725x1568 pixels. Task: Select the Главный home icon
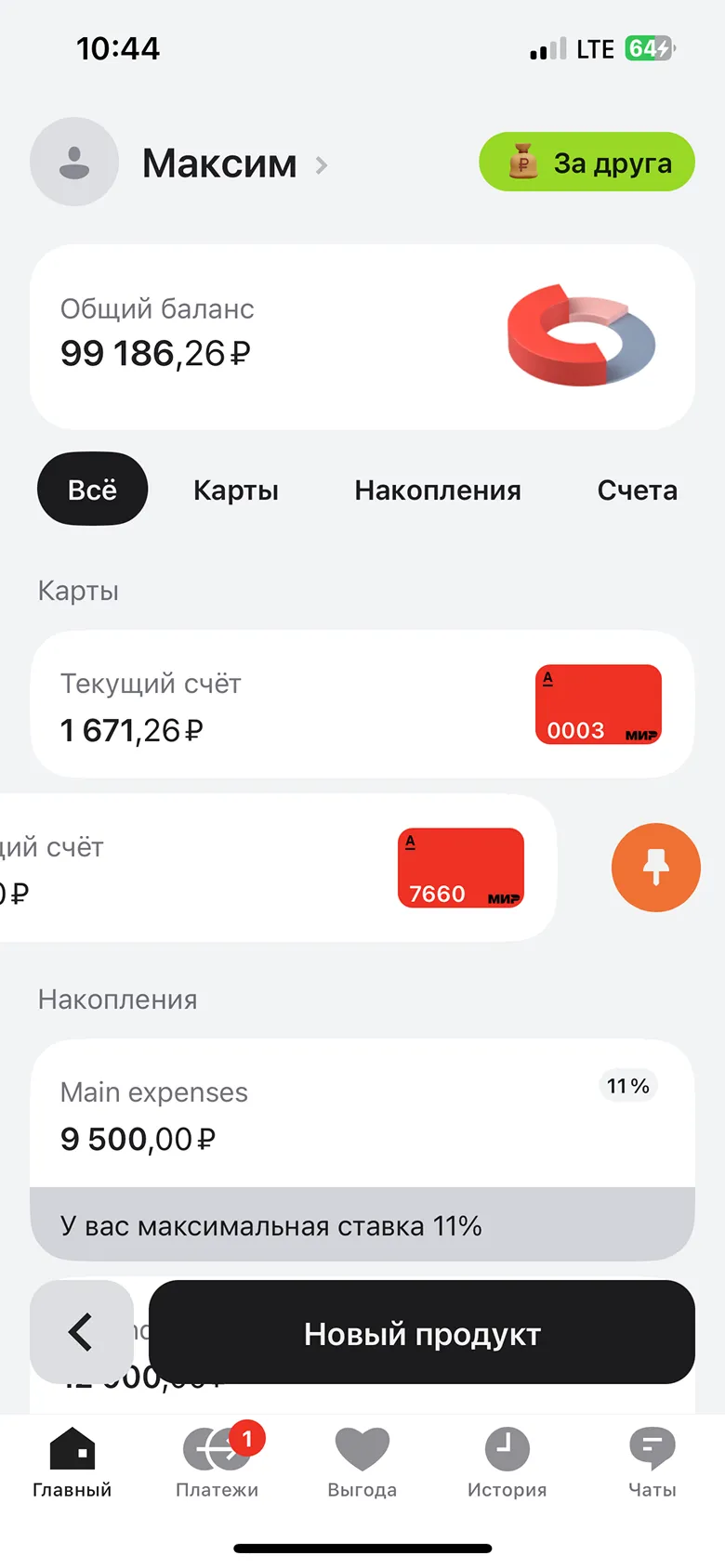[72, 1458]
